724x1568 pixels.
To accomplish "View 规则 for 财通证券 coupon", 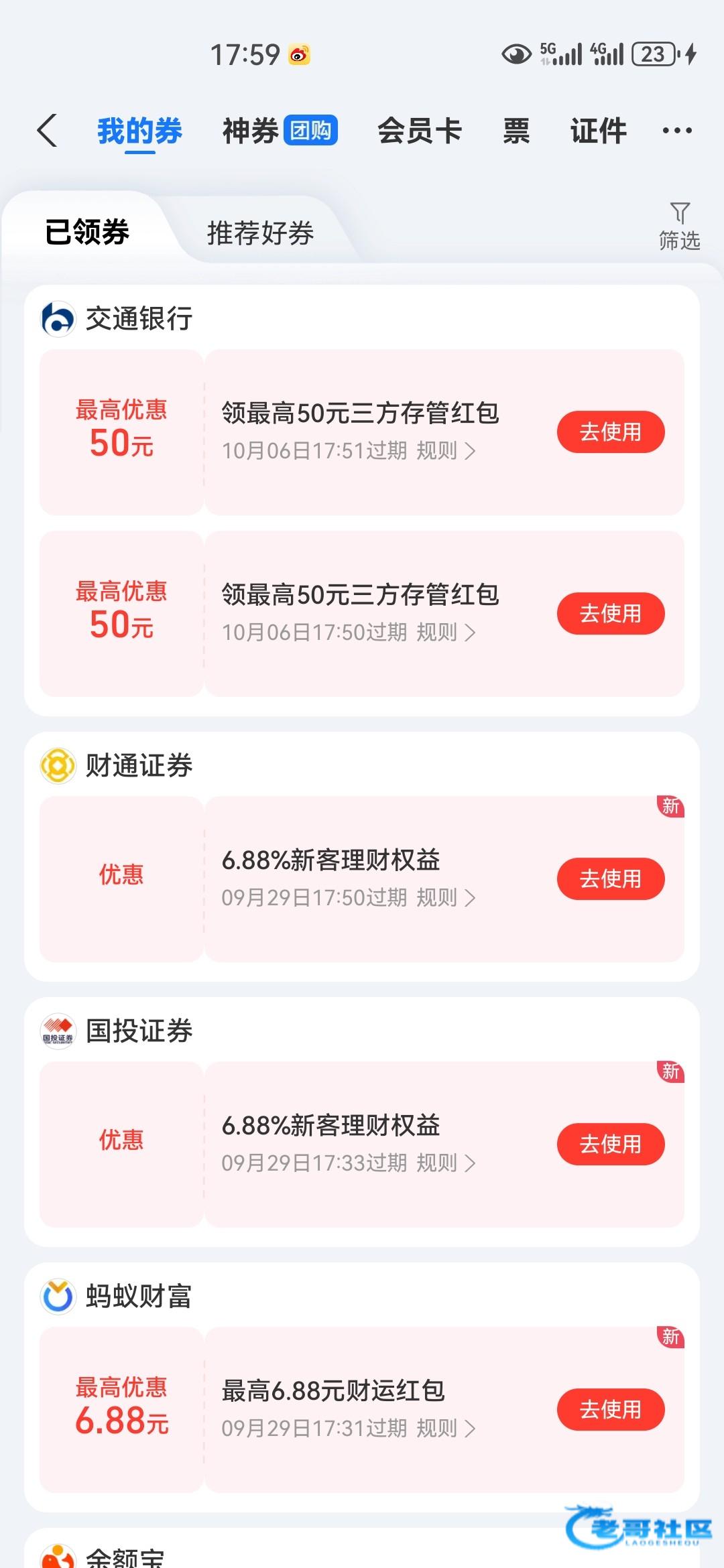I will click(x=446, y=898).
